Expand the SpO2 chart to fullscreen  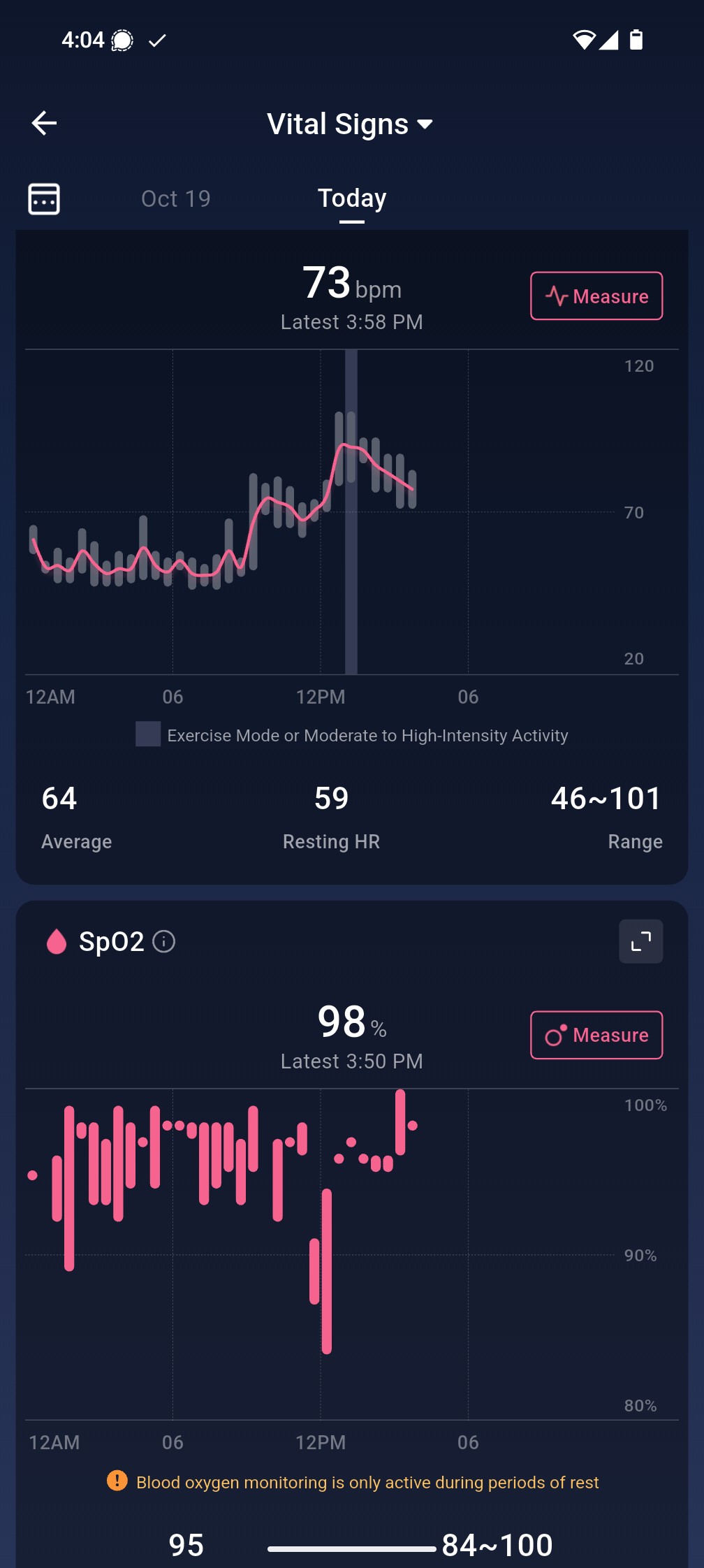640,942
